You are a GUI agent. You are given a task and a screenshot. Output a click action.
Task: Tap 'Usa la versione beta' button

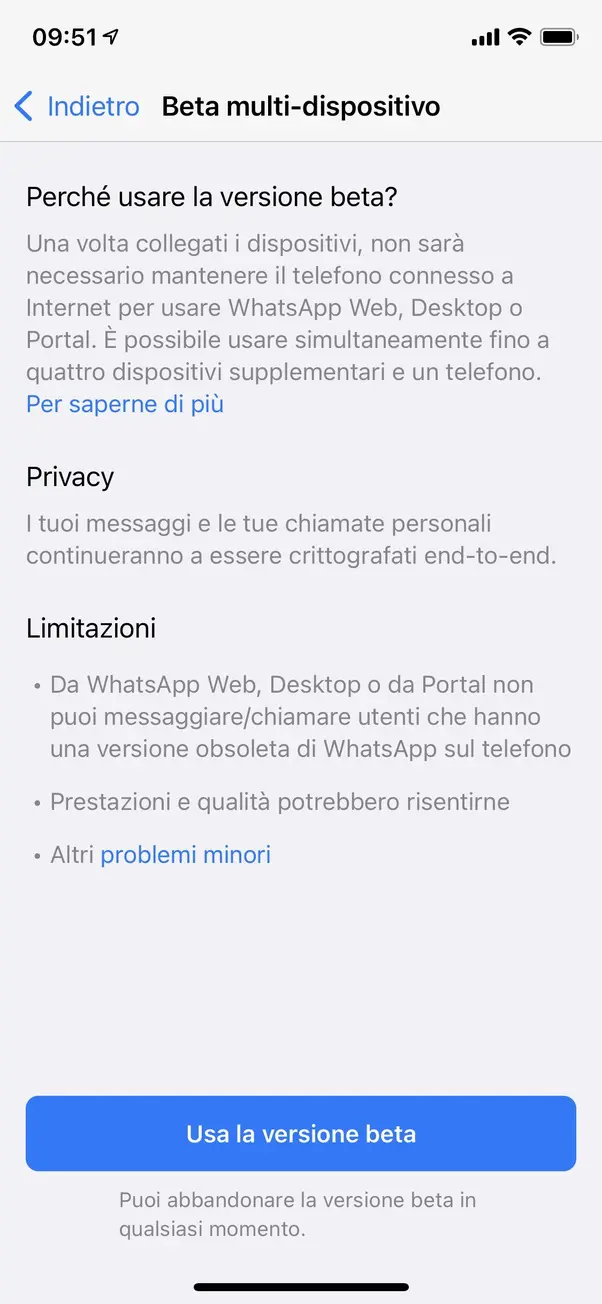tap(301, 1134)
